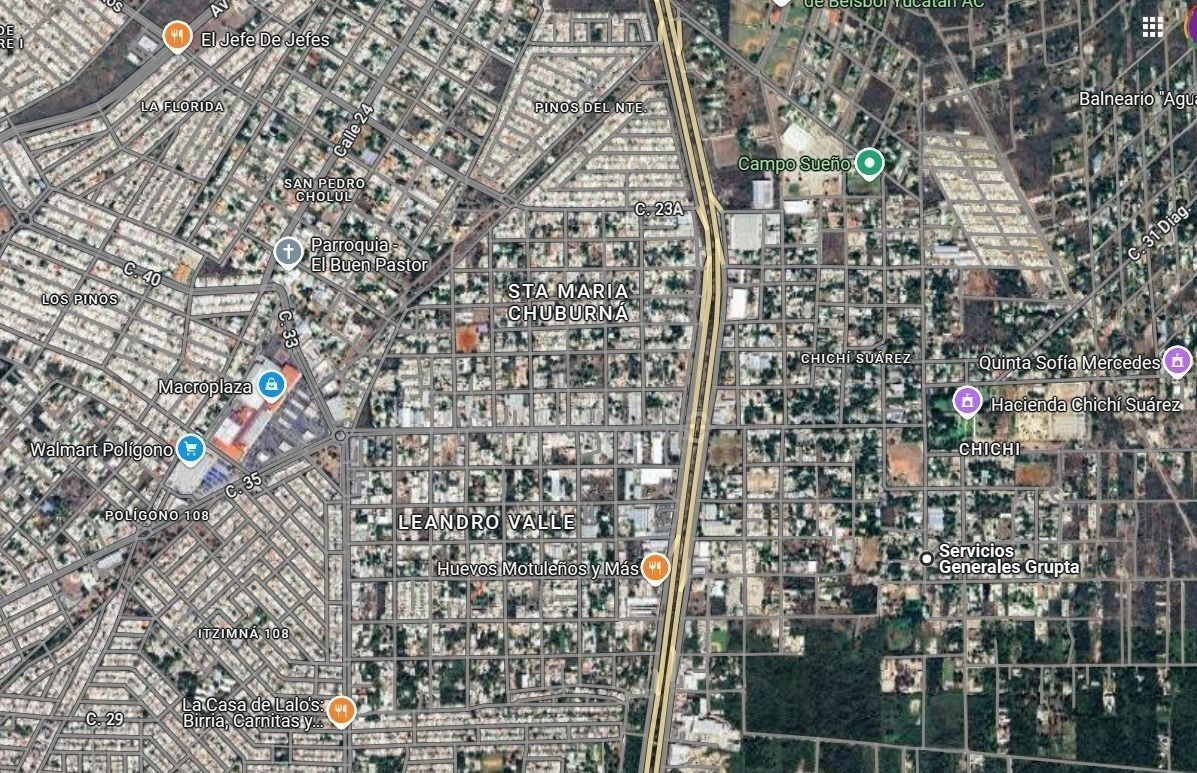This screenshot has width=1197, height=773.
Task: Tap the Campo Sueño map marker
Action: click(x=870, y=162)
